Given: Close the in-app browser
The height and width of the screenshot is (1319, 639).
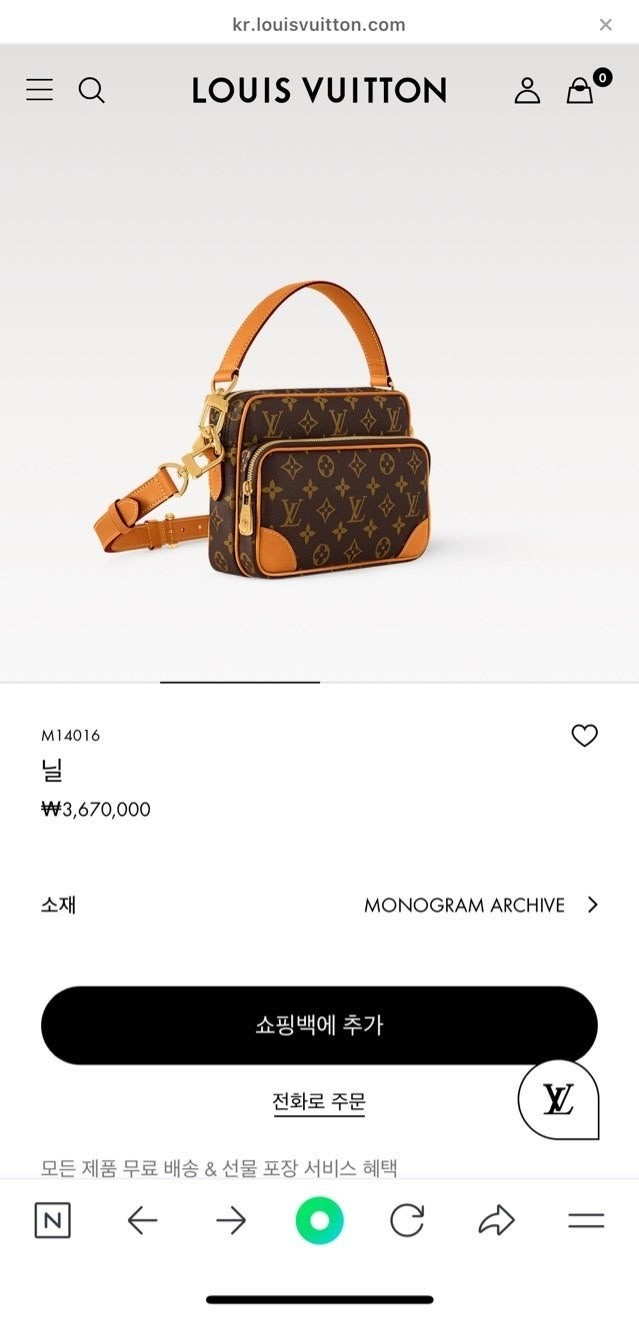Looking at the screenshot, I should [605, 25].
